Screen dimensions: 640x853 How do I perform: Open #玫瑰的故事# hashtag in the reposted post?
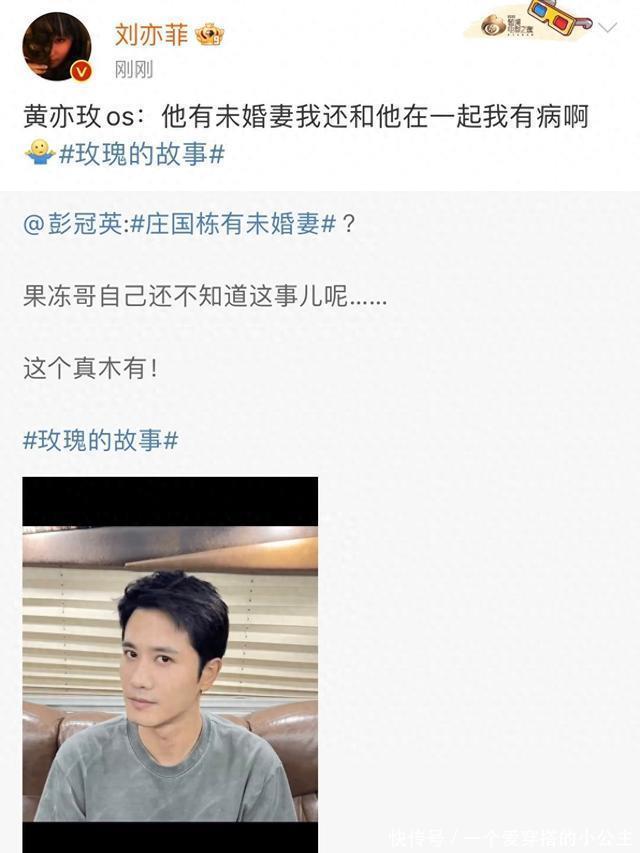pos(100,440)
